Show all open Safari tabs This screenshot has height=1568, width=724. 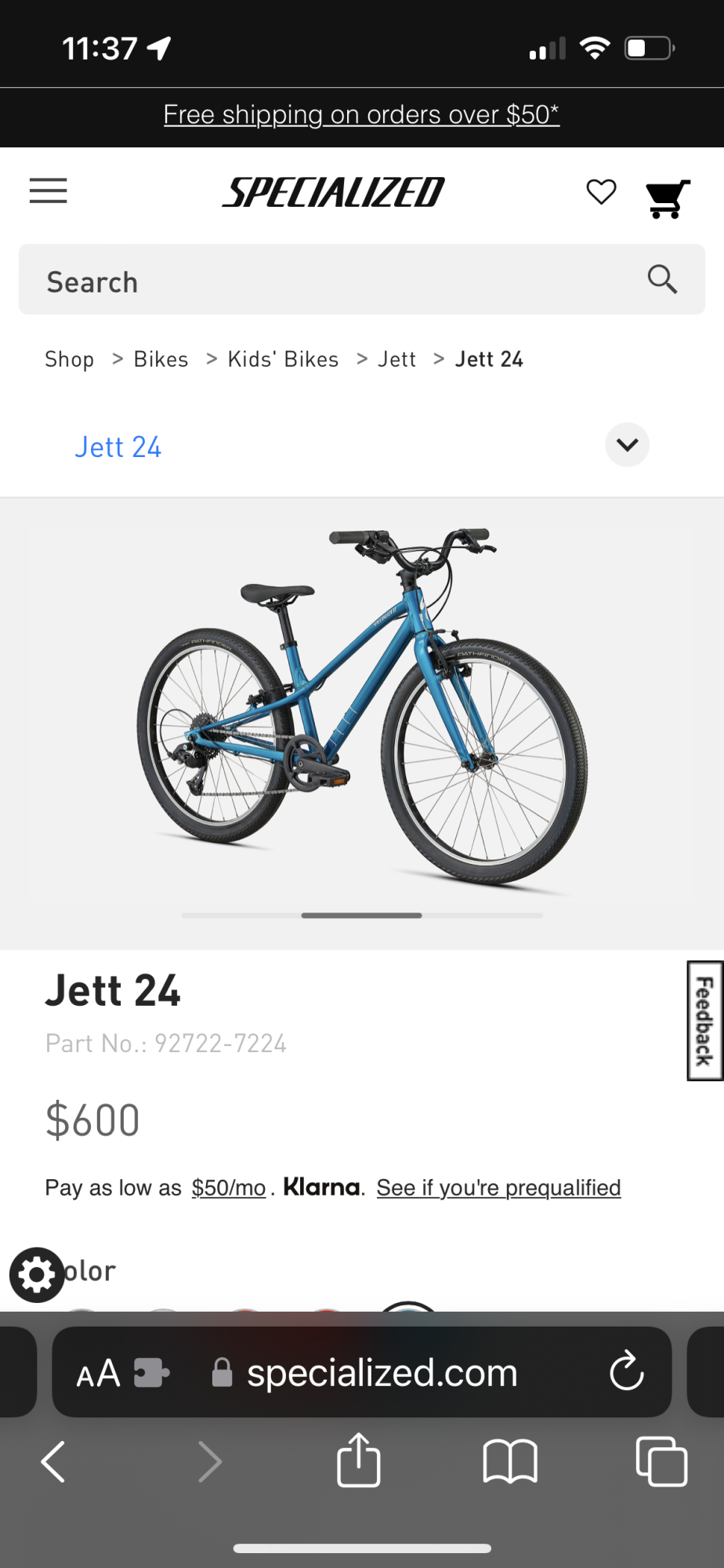[661, 1462]
